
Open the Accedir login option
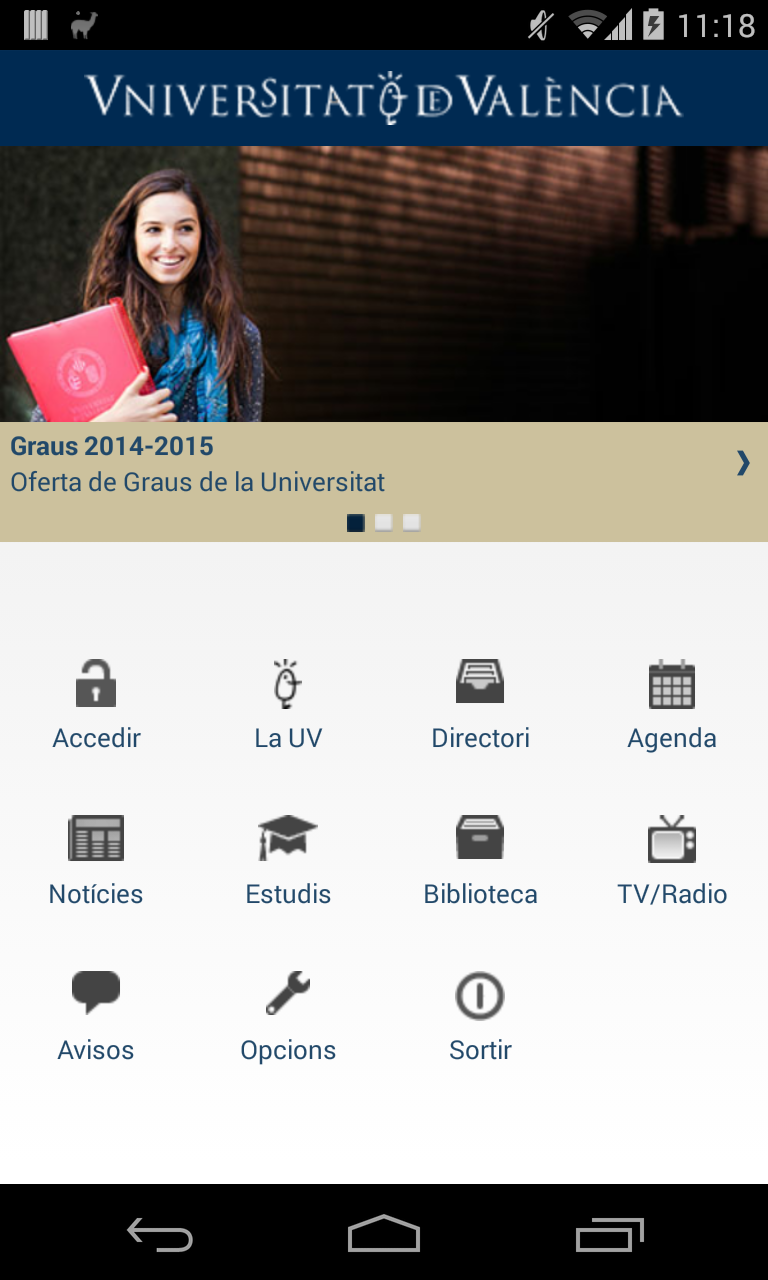96,705
